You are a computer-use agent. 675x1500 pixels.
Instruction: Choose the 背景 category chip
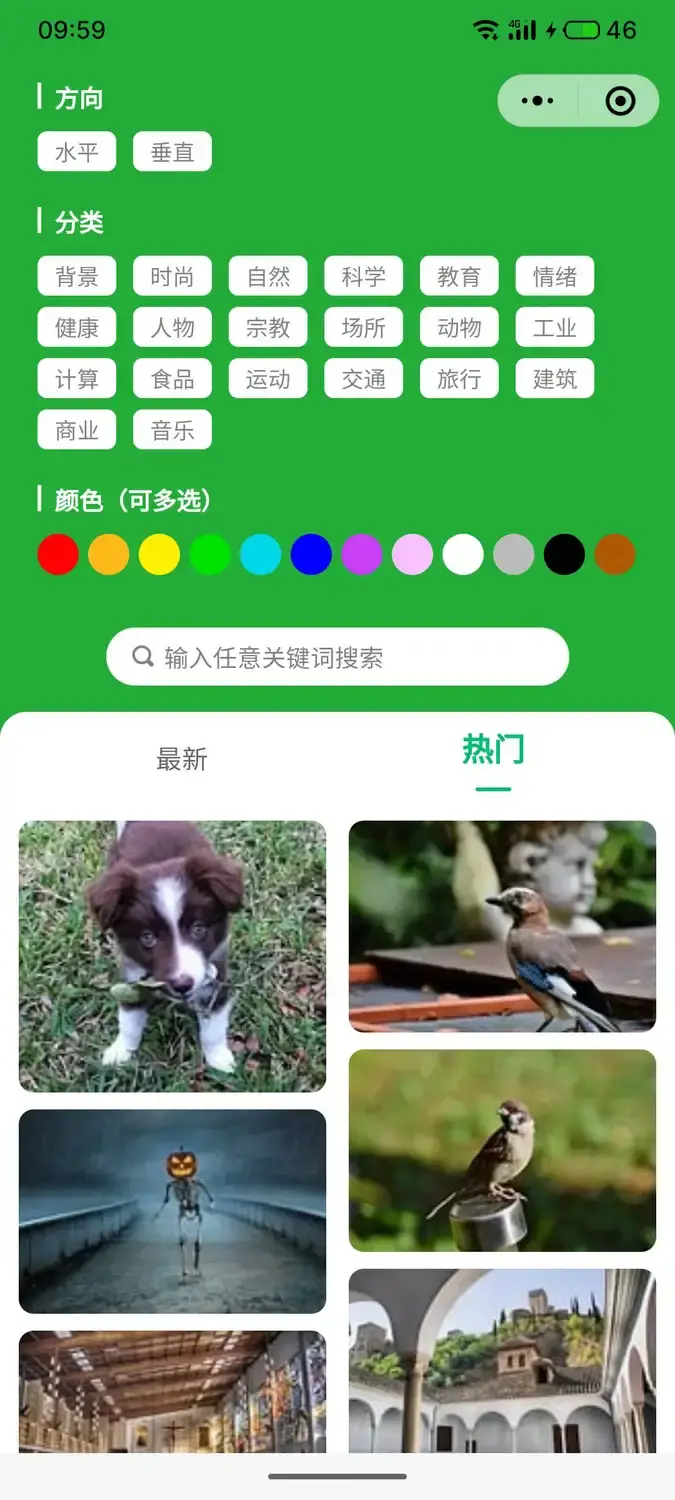click(x=77, y=277)
